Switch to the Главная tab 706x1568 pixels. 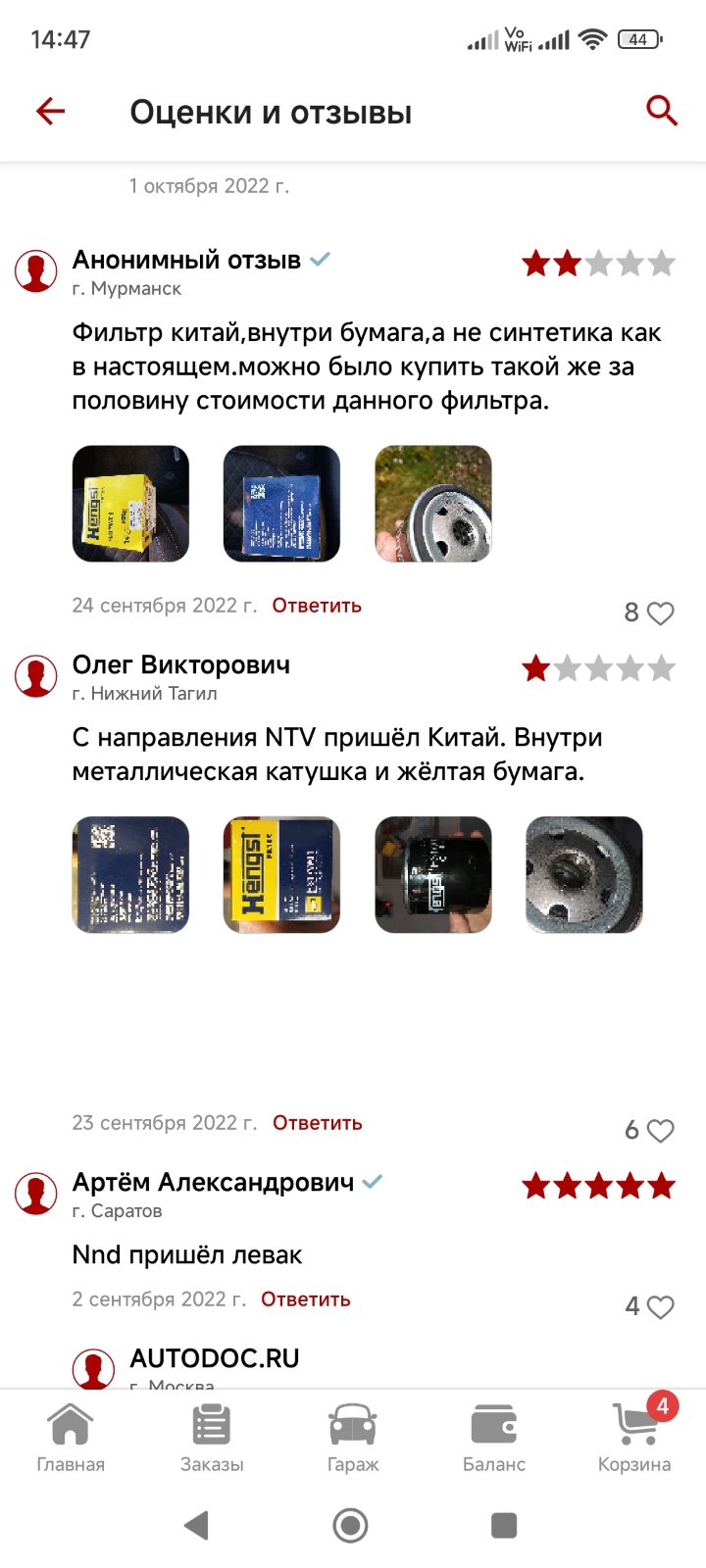point(71,1438)
